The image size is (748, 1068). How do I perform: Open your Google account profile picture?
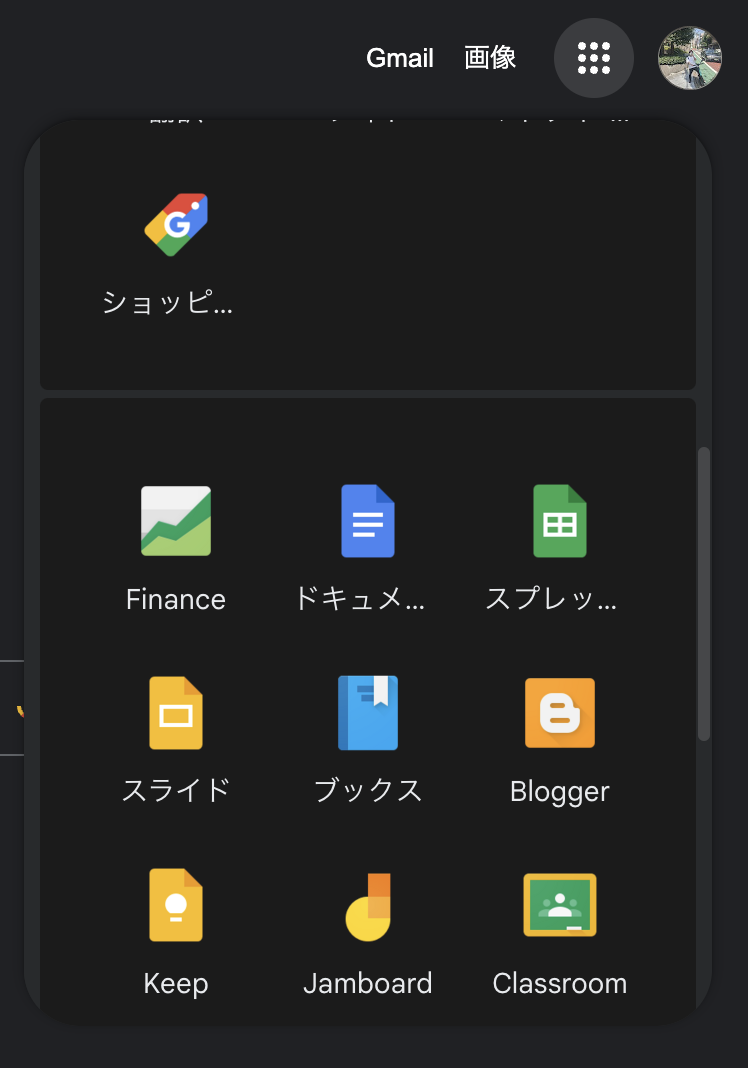pyautogui.click(x=690, y=58)
